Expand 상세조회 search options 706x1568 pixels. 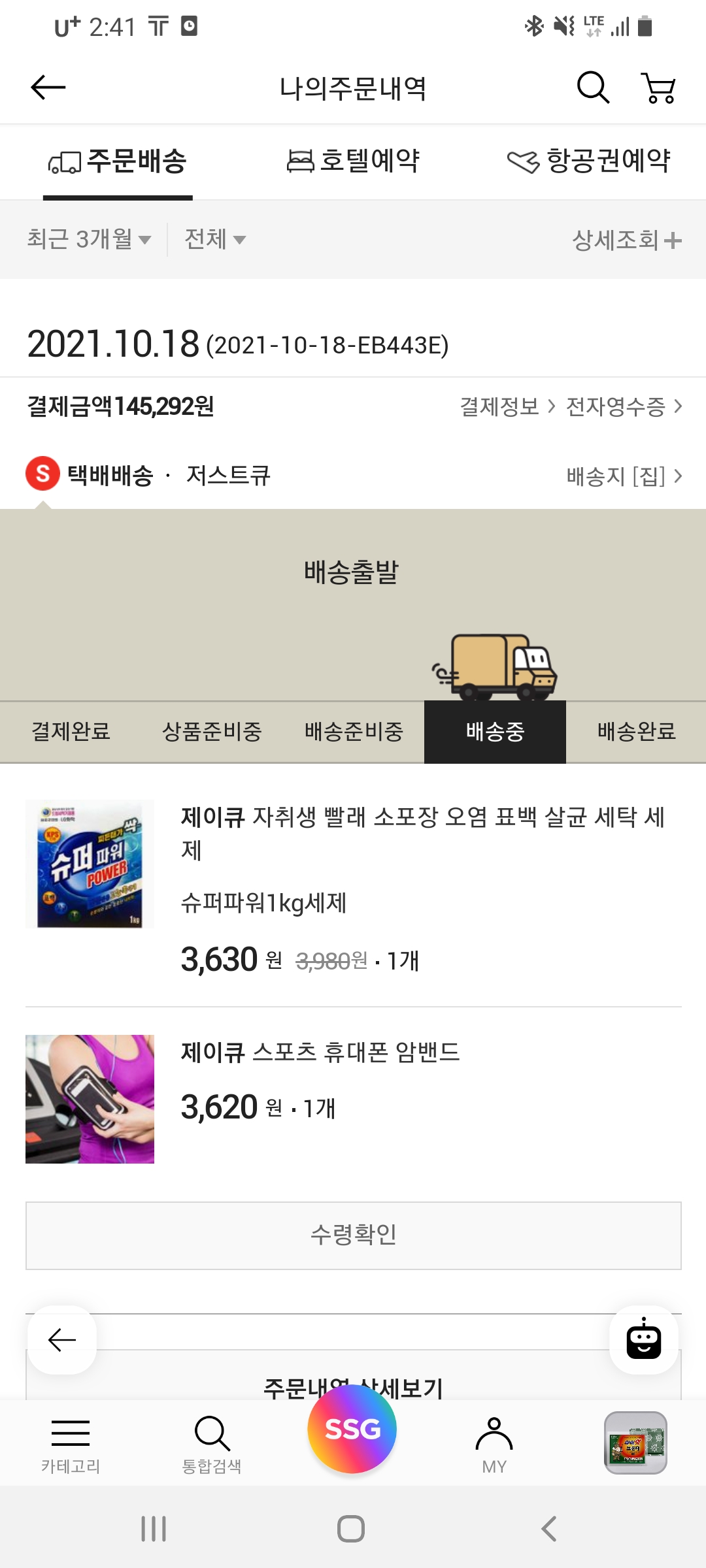(626, 240)
